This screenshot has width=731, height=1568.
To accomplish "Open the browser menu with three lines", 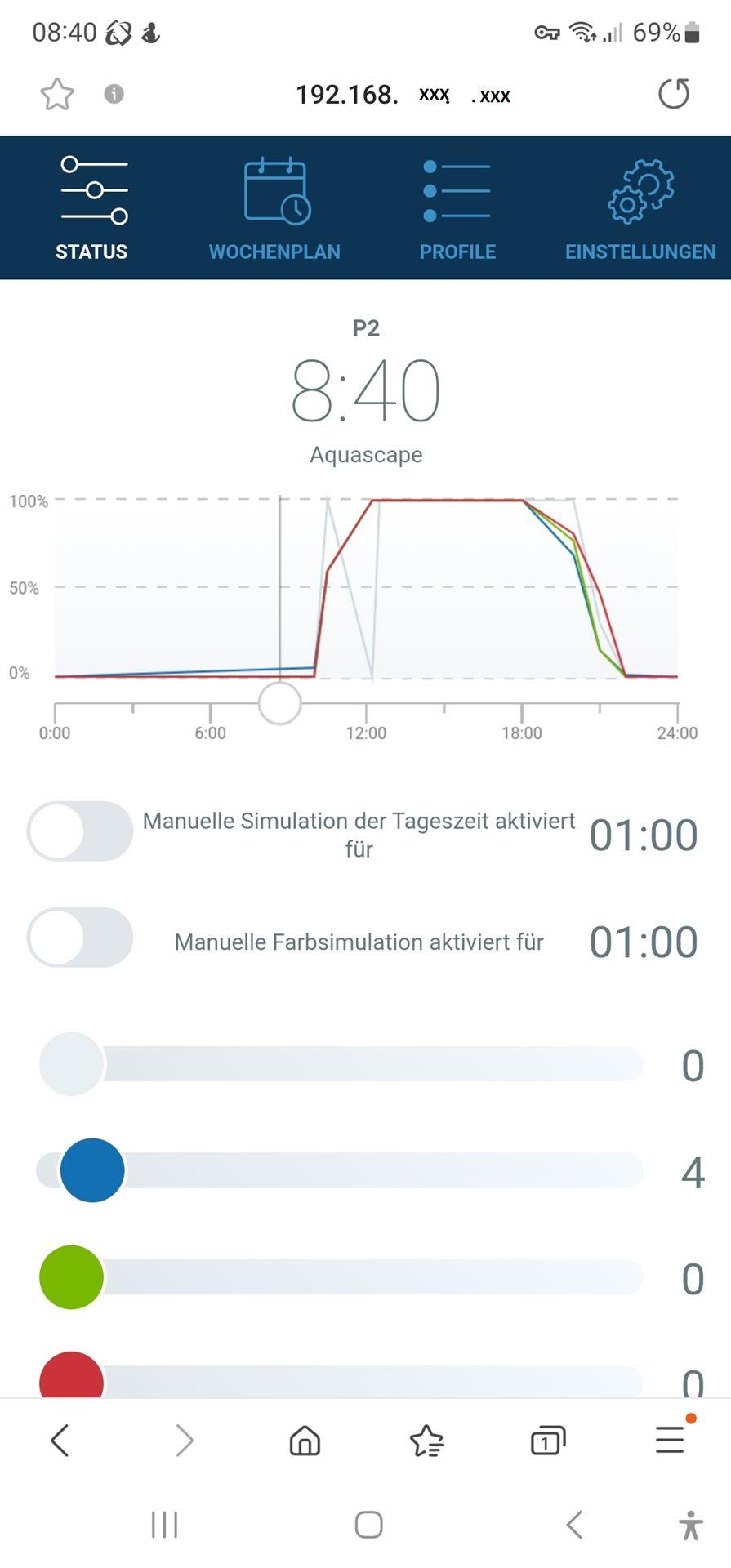I will pos(669,1441).
